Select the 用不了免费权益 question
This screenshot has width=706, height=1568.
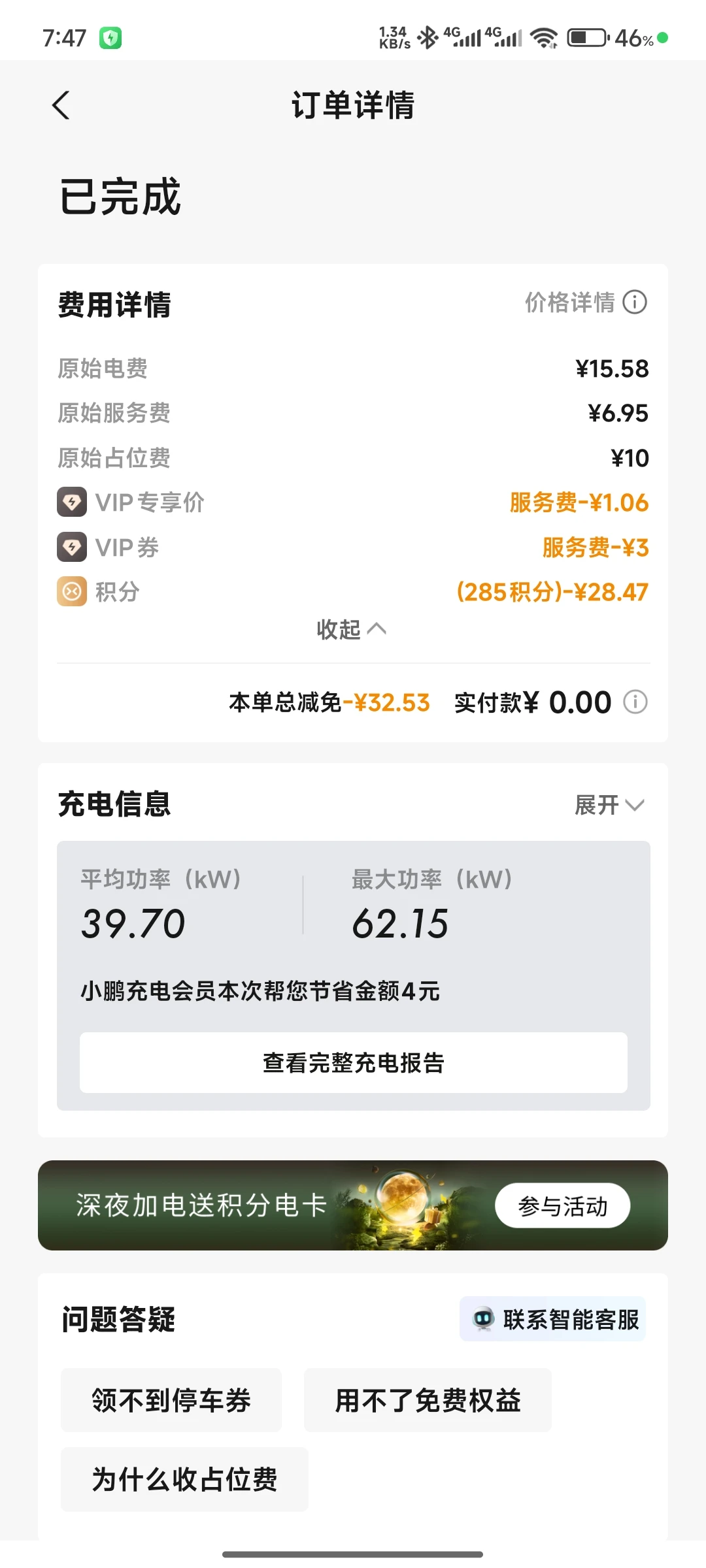[428, 1400]
